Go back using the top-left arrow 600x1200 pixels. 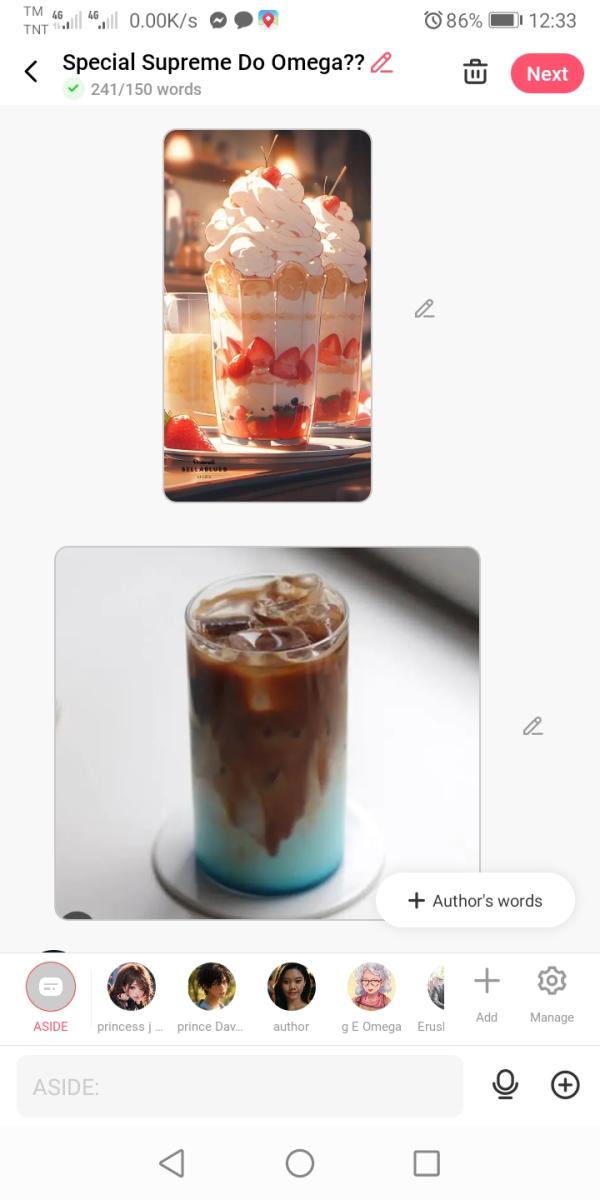click(31, 72)
